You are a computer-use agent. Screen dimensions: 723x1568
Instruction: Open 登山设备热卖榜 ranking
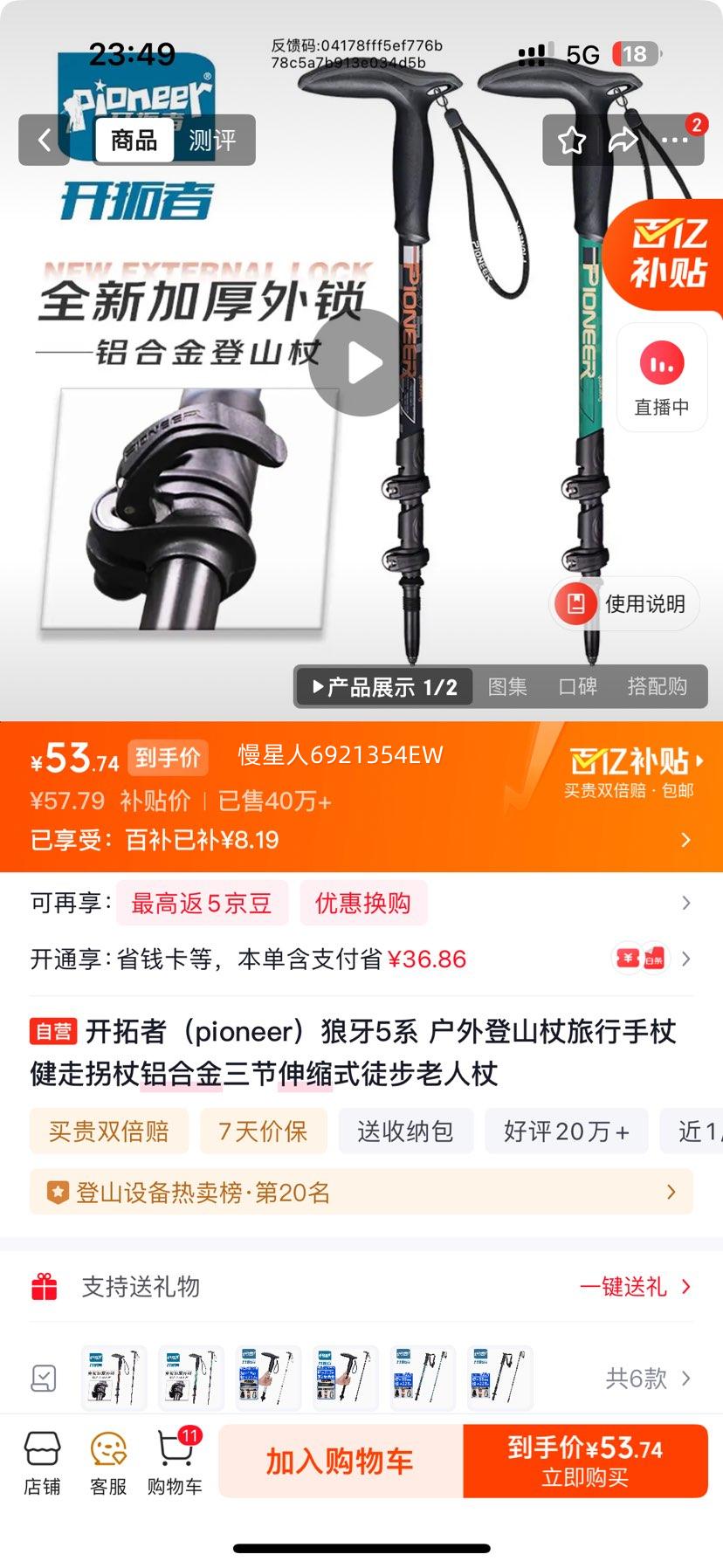tap(361, 1192)
